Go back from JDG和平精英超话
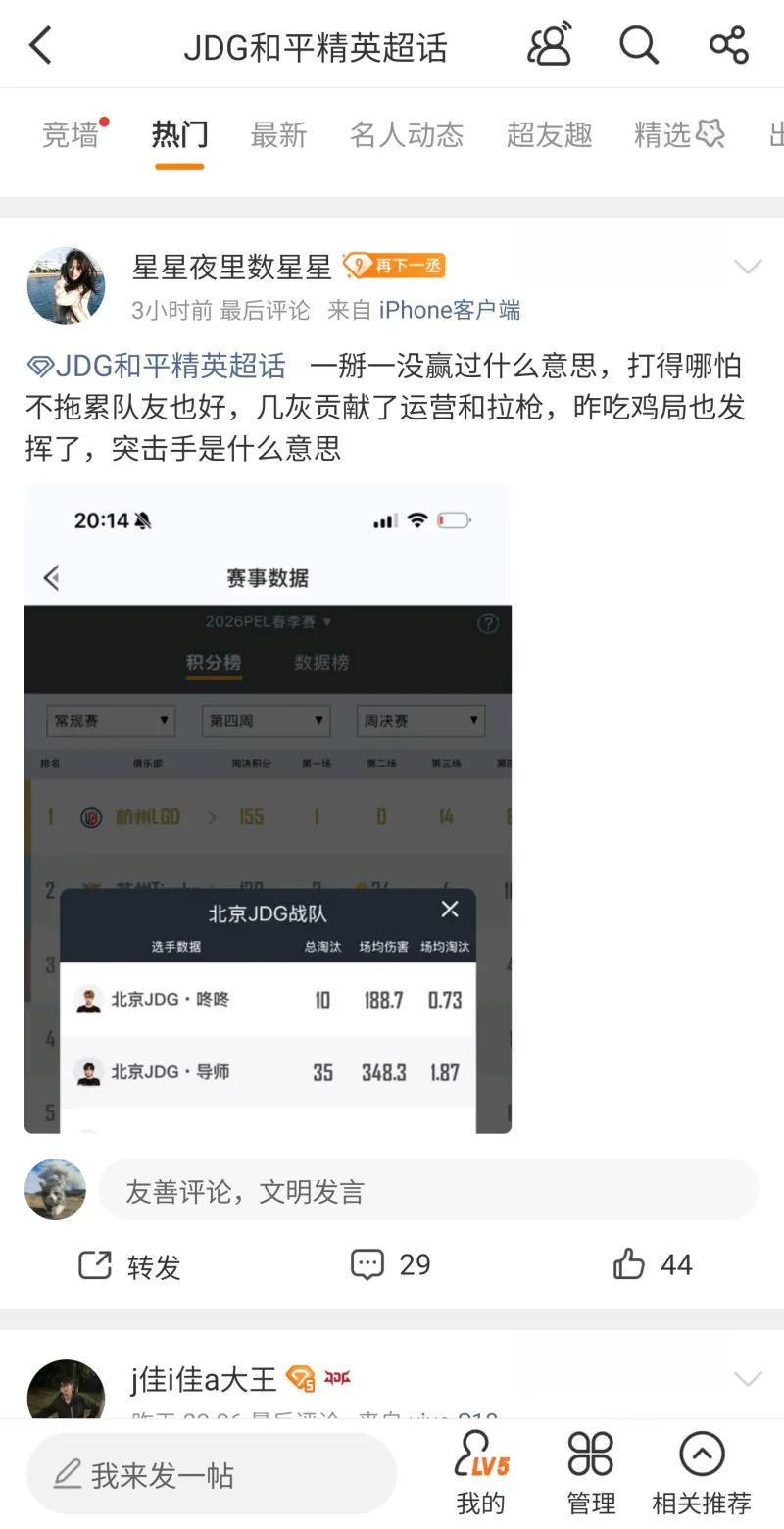Viewport: 784px width, 1529px height. point(40,45)
